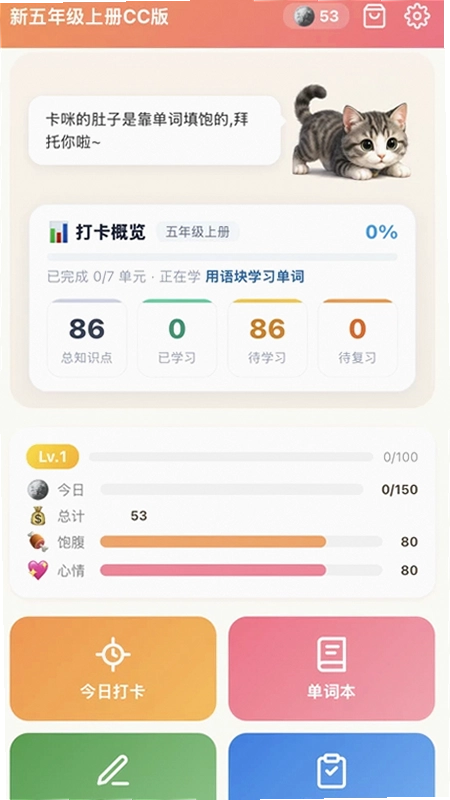Image resolution: width=450 pixels, height=800 pixels.
Task: Open the 已学习 0 card
Action: 177,338
